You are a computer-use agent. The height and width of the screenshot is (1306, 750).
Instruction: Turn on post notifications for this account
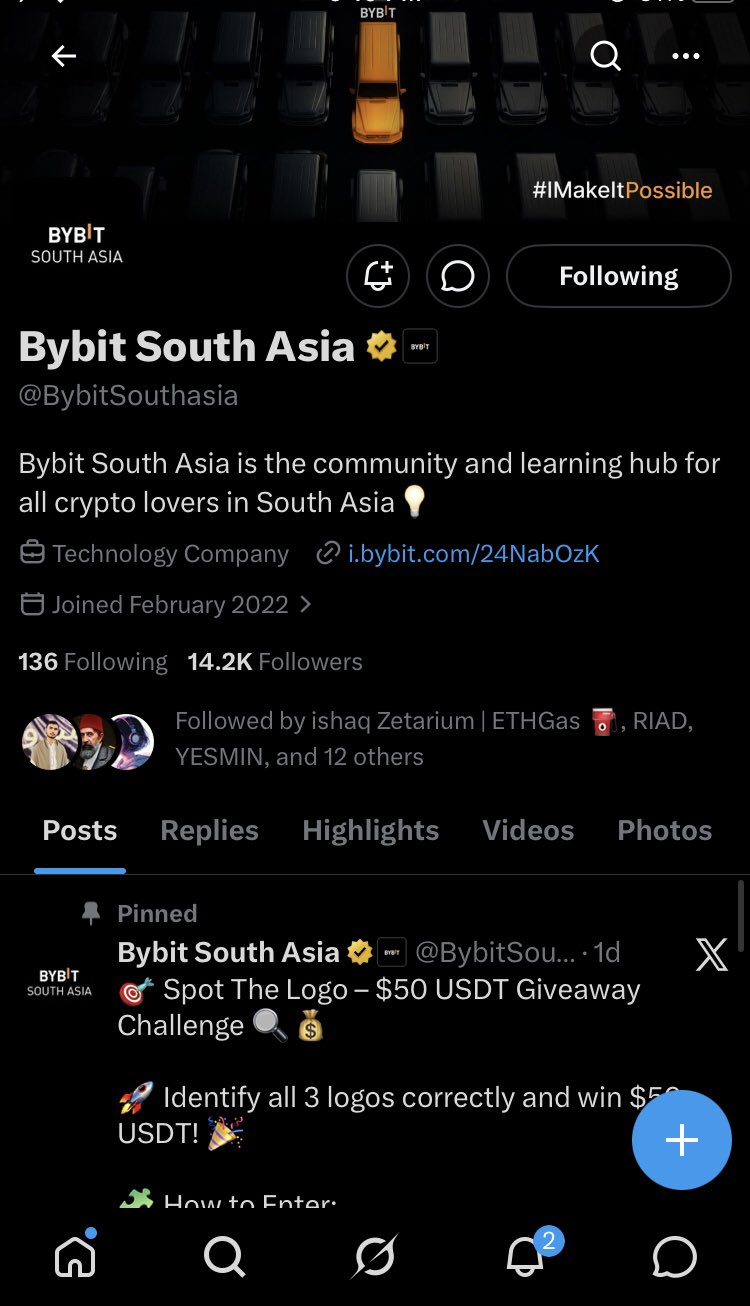click(x=378, y=276)
